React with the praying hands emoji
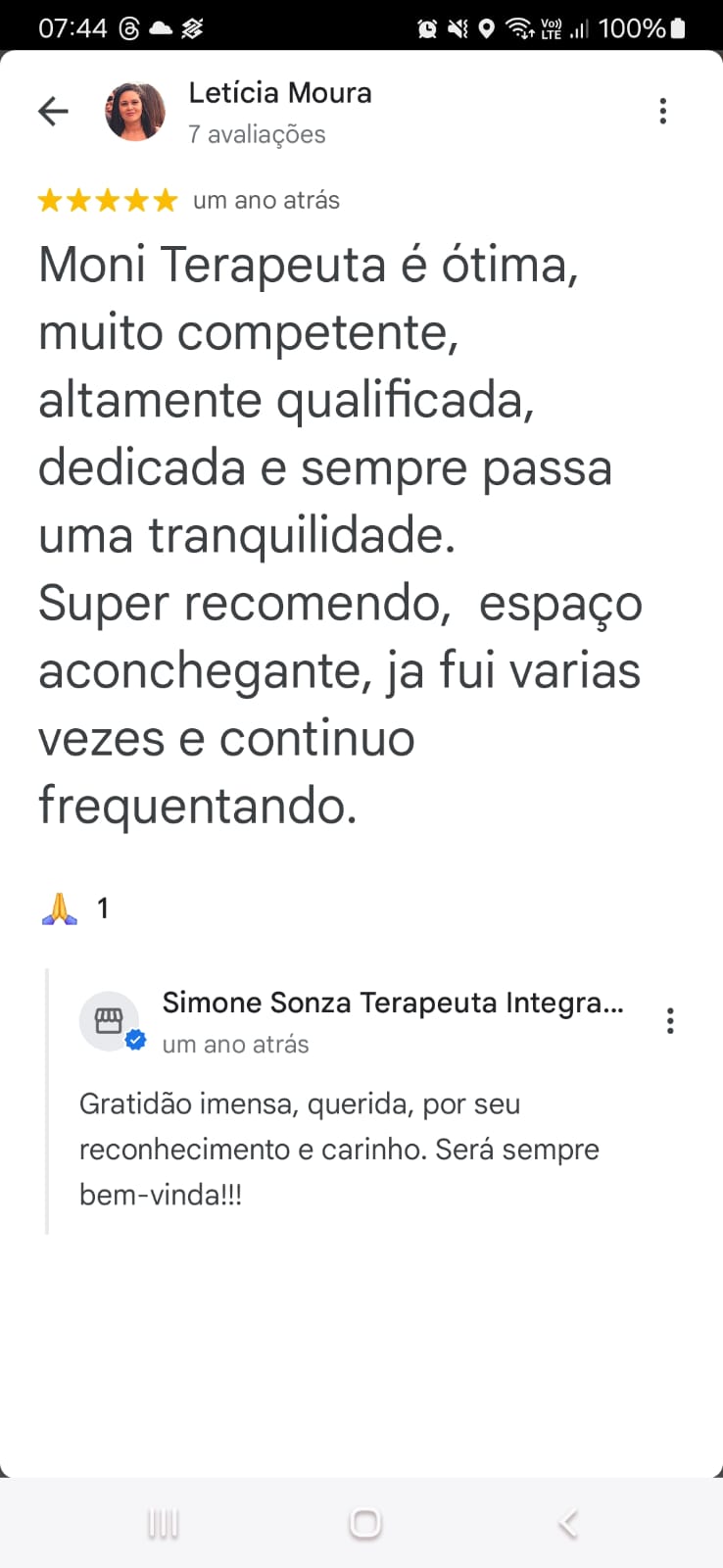Image resolution: width=723 pixels, height=1568 pixels. 60,908
